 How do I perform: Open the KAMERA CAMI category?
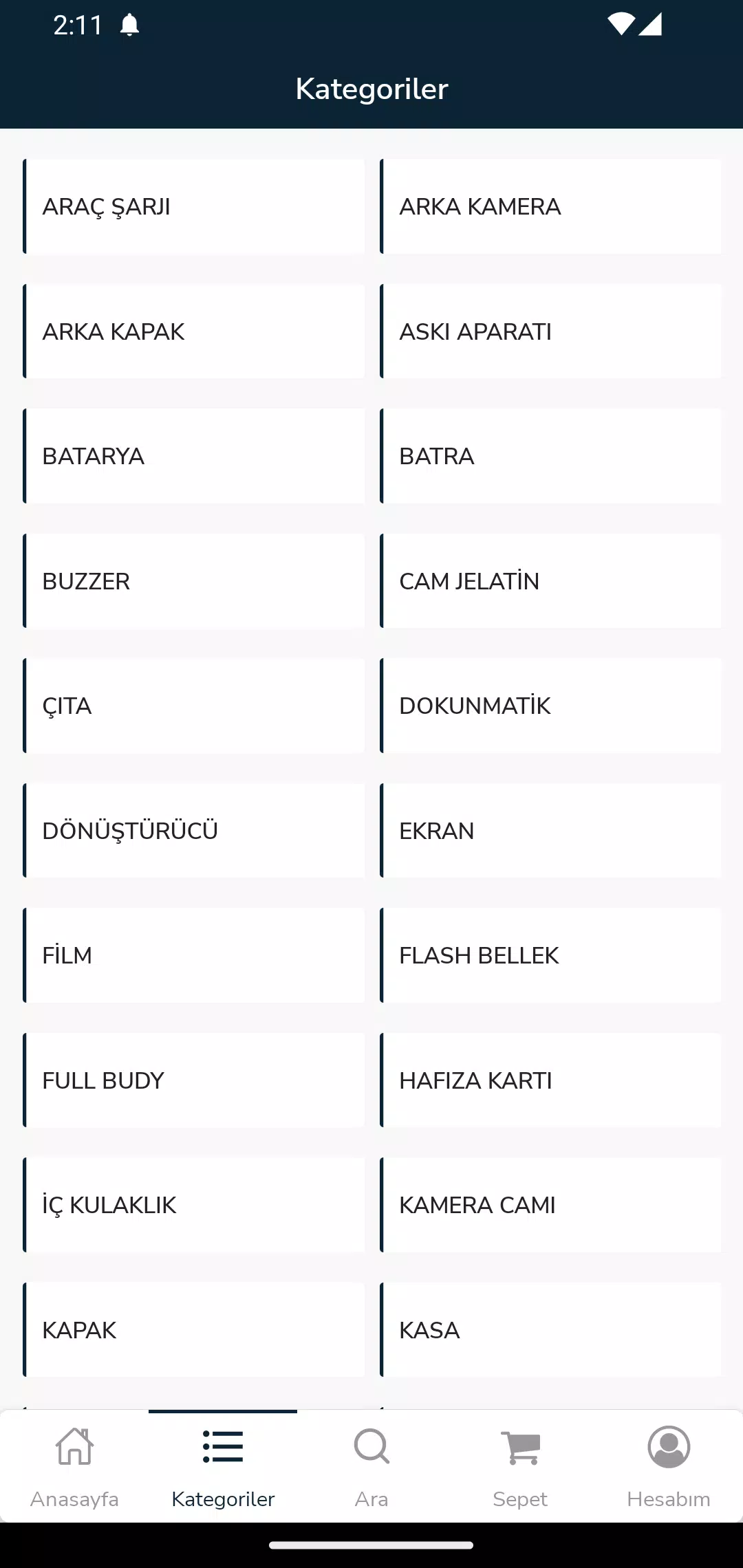550,1205
